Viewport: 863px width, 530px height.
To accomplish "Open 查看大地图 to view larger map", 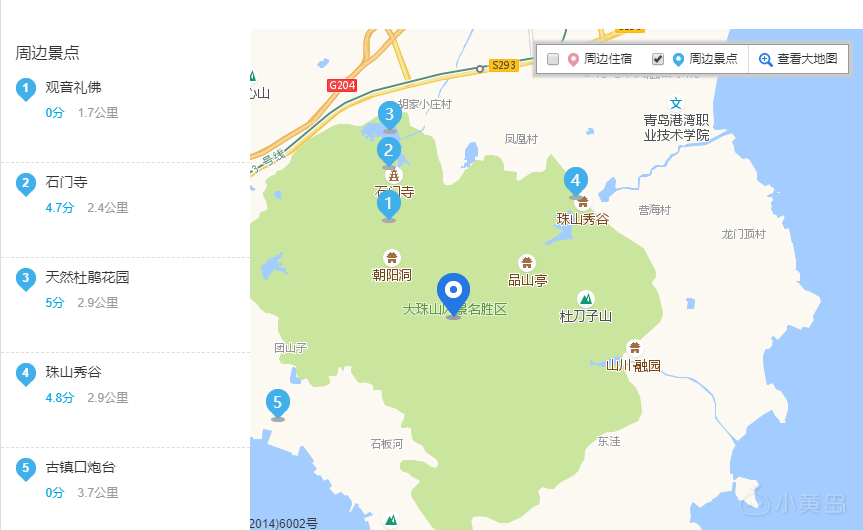I will (798, 59).
